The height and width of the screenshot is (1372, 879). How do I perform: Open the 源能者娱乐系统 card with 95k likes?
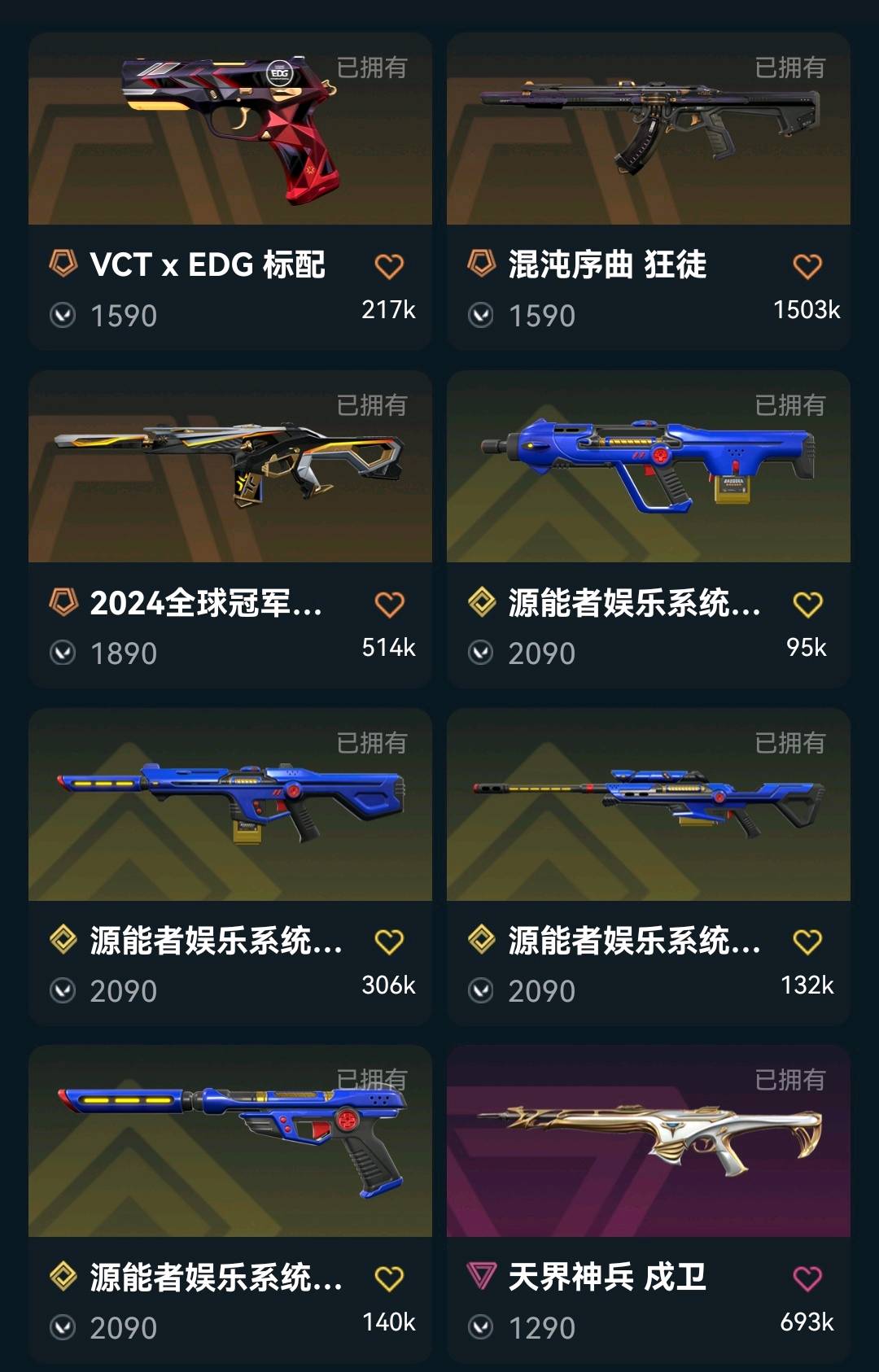pyautogui.click(x=648, y=468)
